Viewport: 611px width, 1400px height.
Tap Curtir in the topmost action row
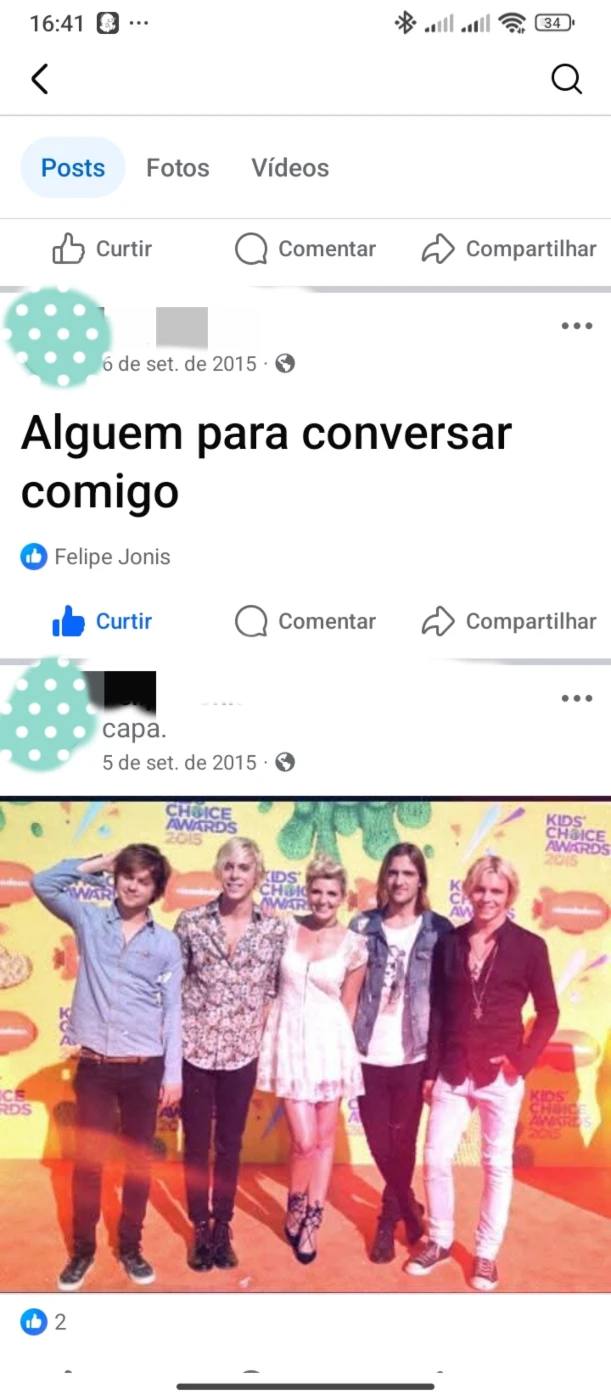102,249
